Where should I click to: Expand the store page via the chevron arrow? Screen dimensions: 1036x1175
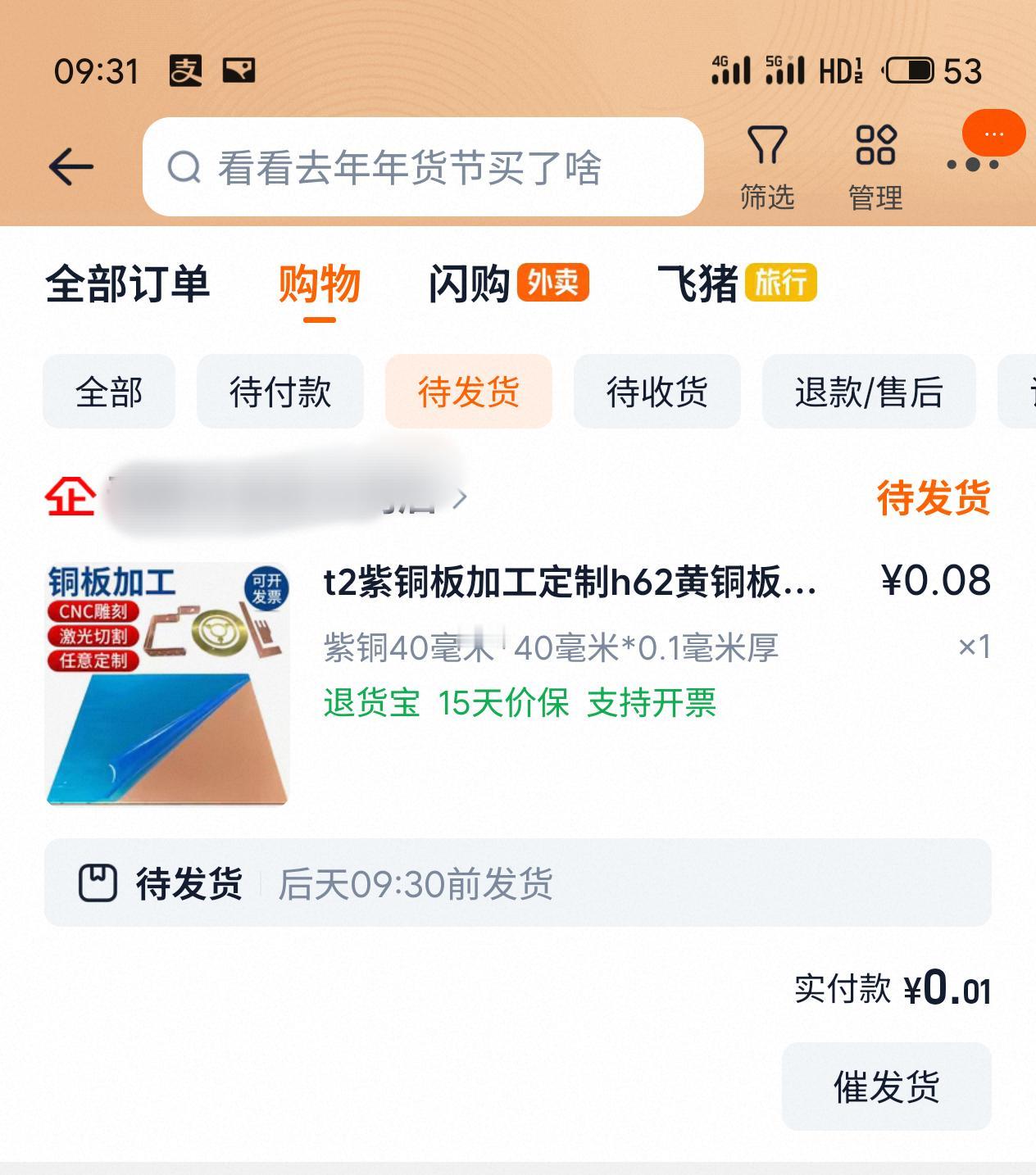tap(461, 498)
